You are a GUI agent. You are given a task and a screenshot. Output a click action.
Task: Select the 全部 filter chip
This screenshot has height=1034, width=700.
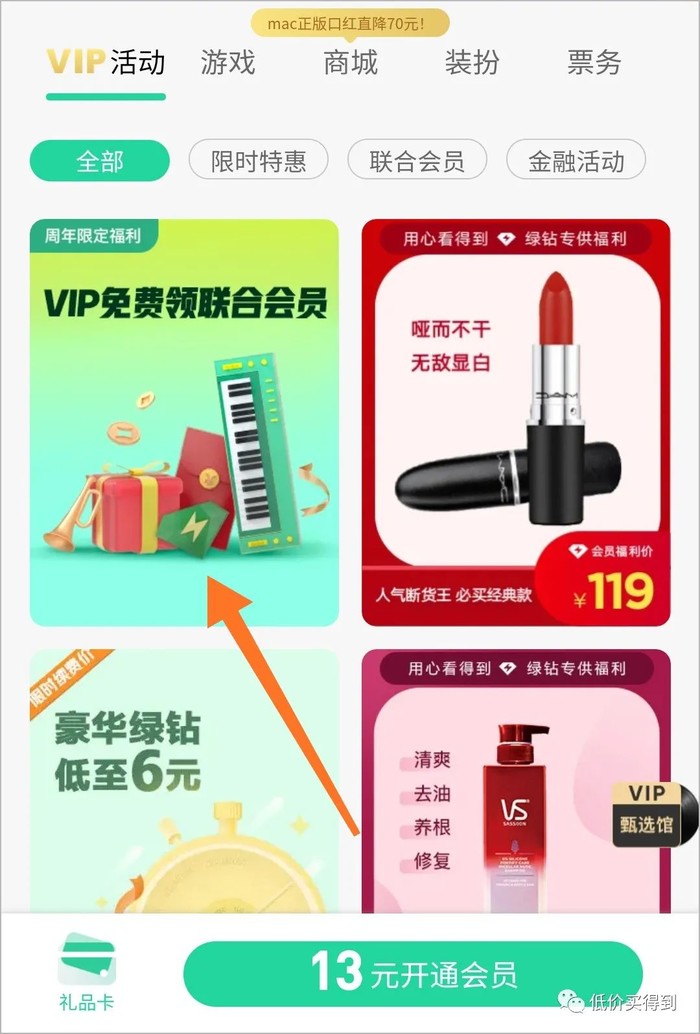coord(100,161)
